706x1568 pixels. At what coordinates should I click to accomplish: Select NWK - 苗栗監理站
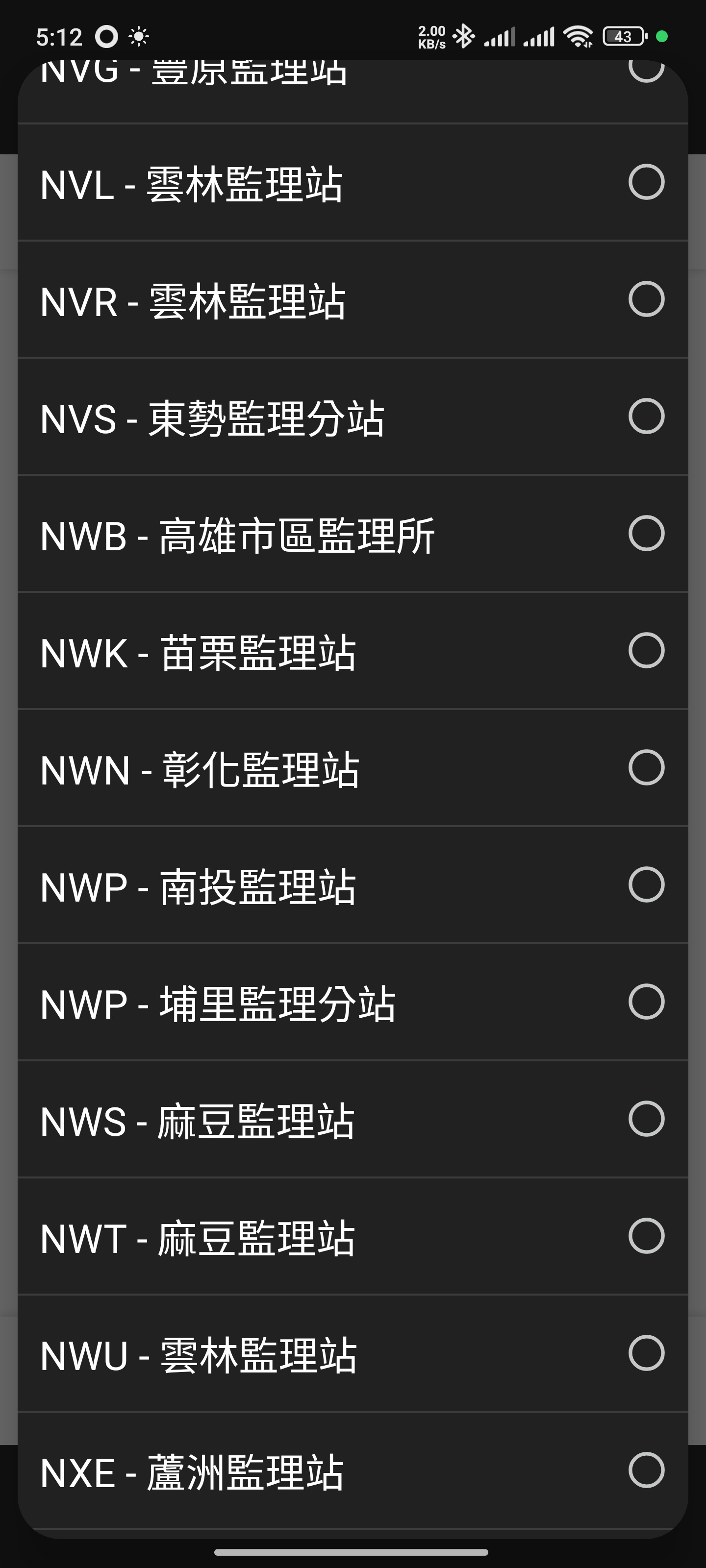(352, 651)
